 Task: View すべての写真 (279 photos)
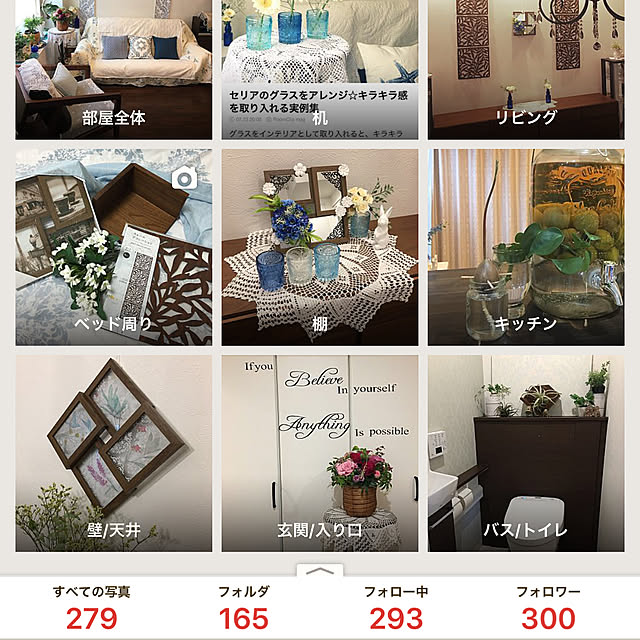pyautogui.click(x=91, y=608)
